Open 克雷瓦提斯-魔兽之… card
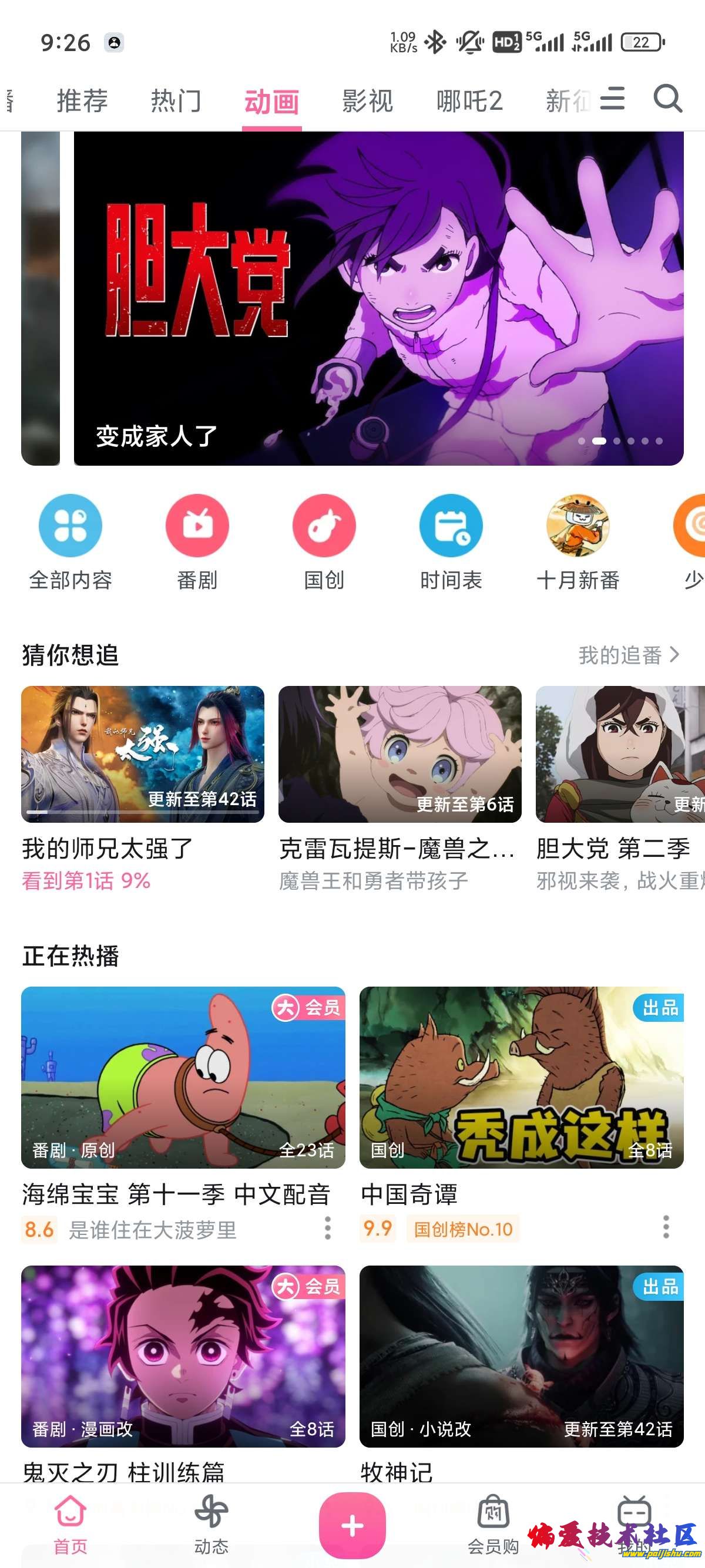Viewport: 705px width, 1568px height. [x=399, y=755]
